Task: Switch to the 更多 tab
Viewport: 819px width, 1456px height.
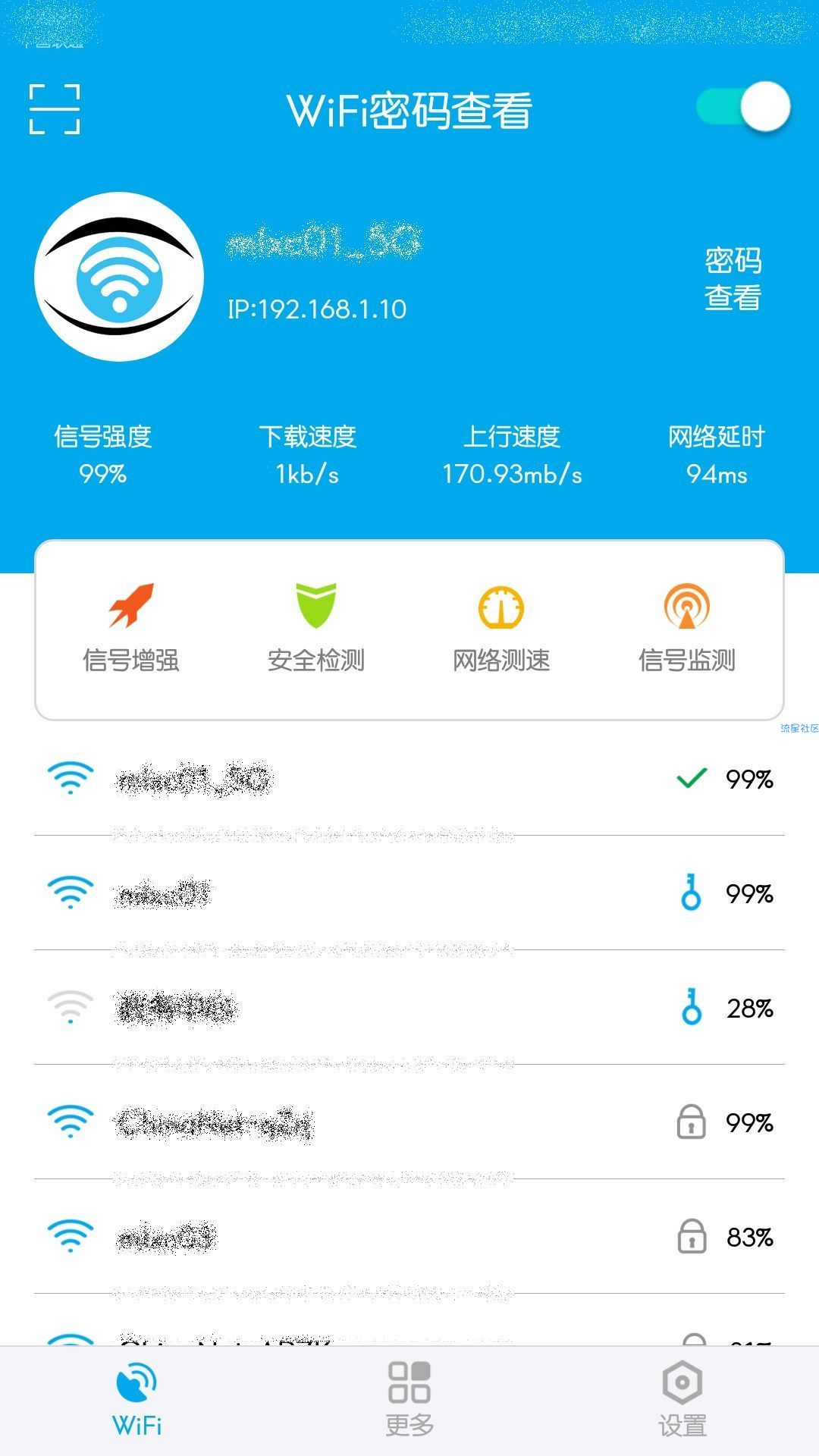Action: click(x=409, y=1399)
